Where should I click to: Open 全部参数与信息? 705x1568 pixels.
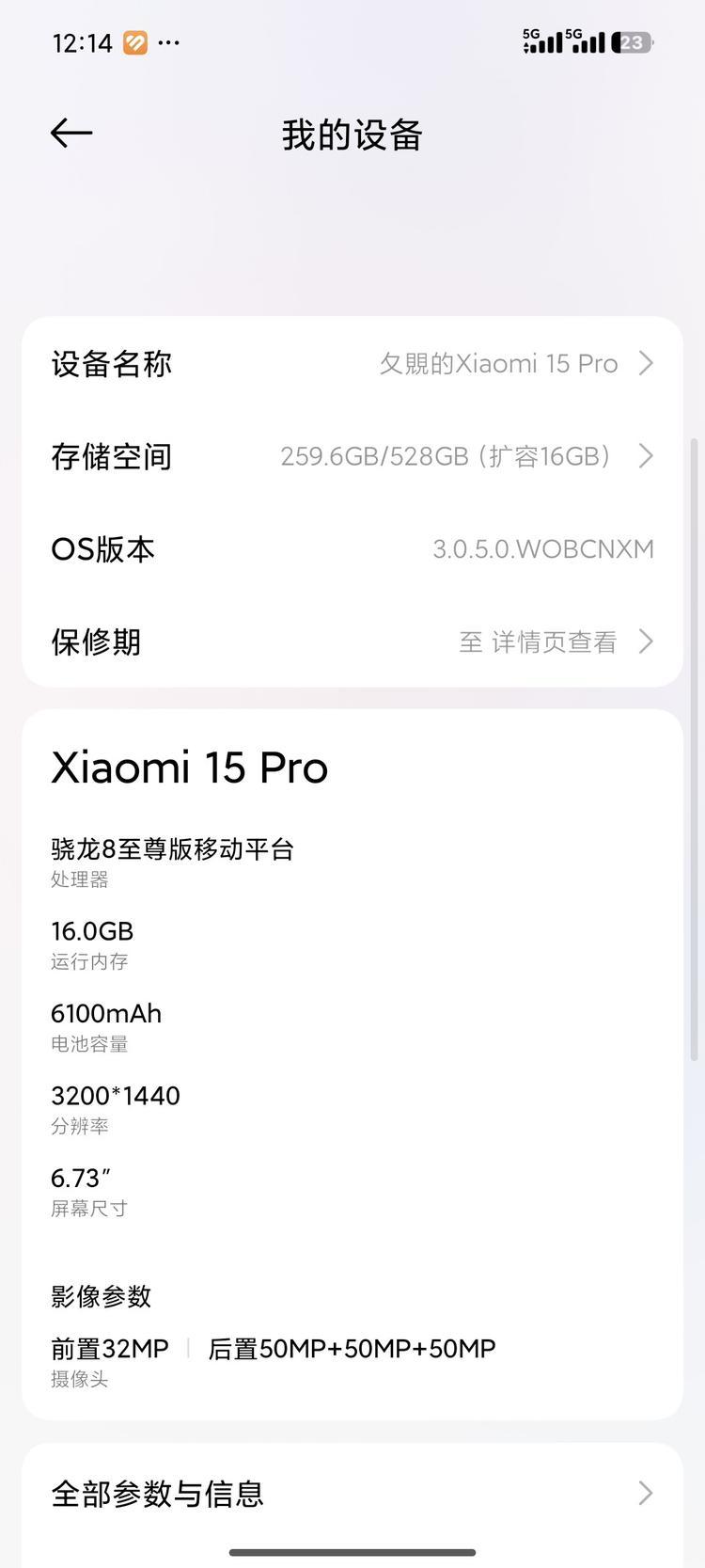click(x=352, y=1493)
